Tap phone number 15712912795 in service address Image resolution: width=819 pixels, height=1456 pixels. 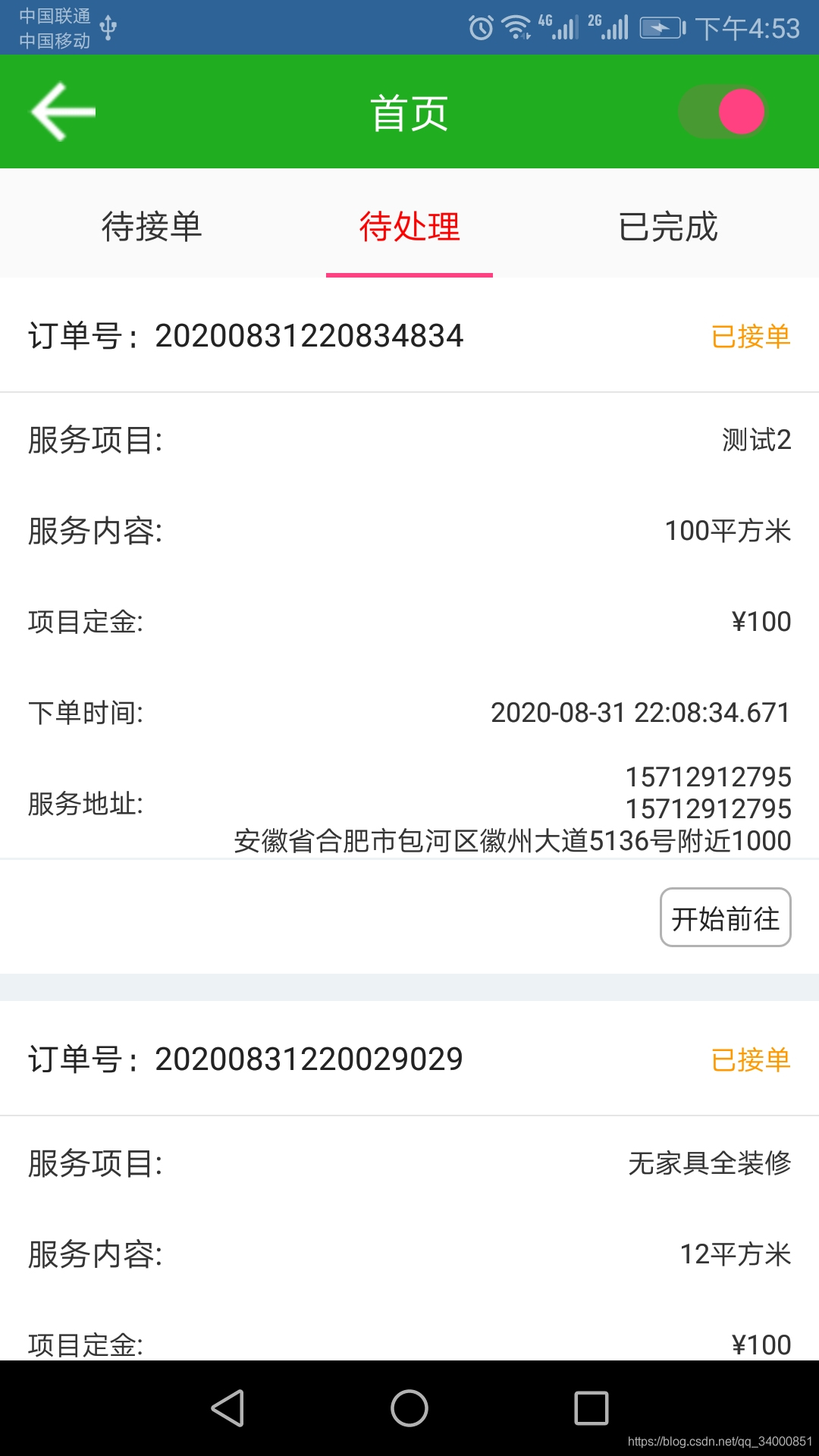pyautogui.click(x=707, y=778)
